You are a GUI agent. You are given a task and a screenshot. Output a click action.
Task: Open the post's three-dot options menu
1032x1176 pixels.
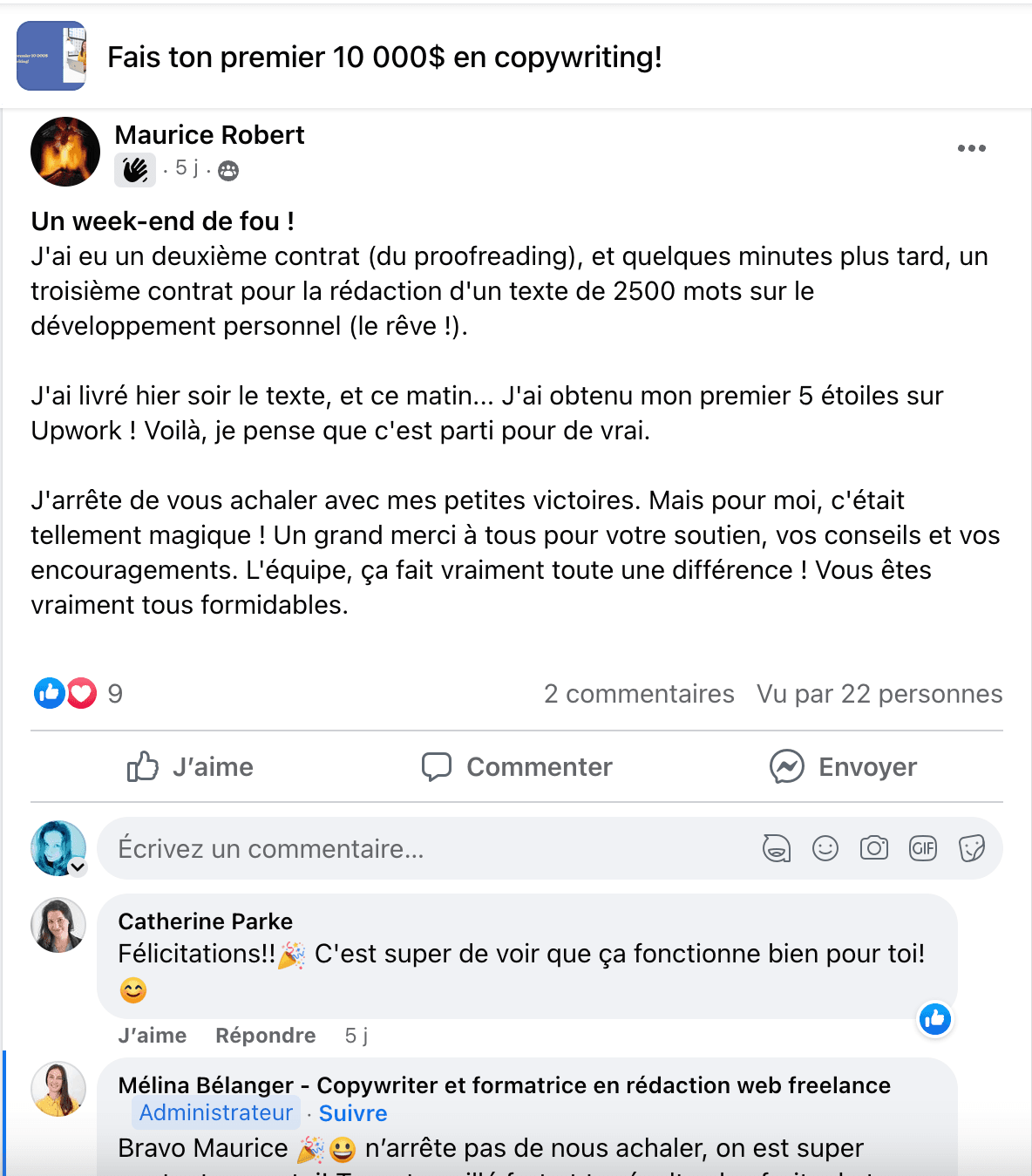click(x=971, y=148)
